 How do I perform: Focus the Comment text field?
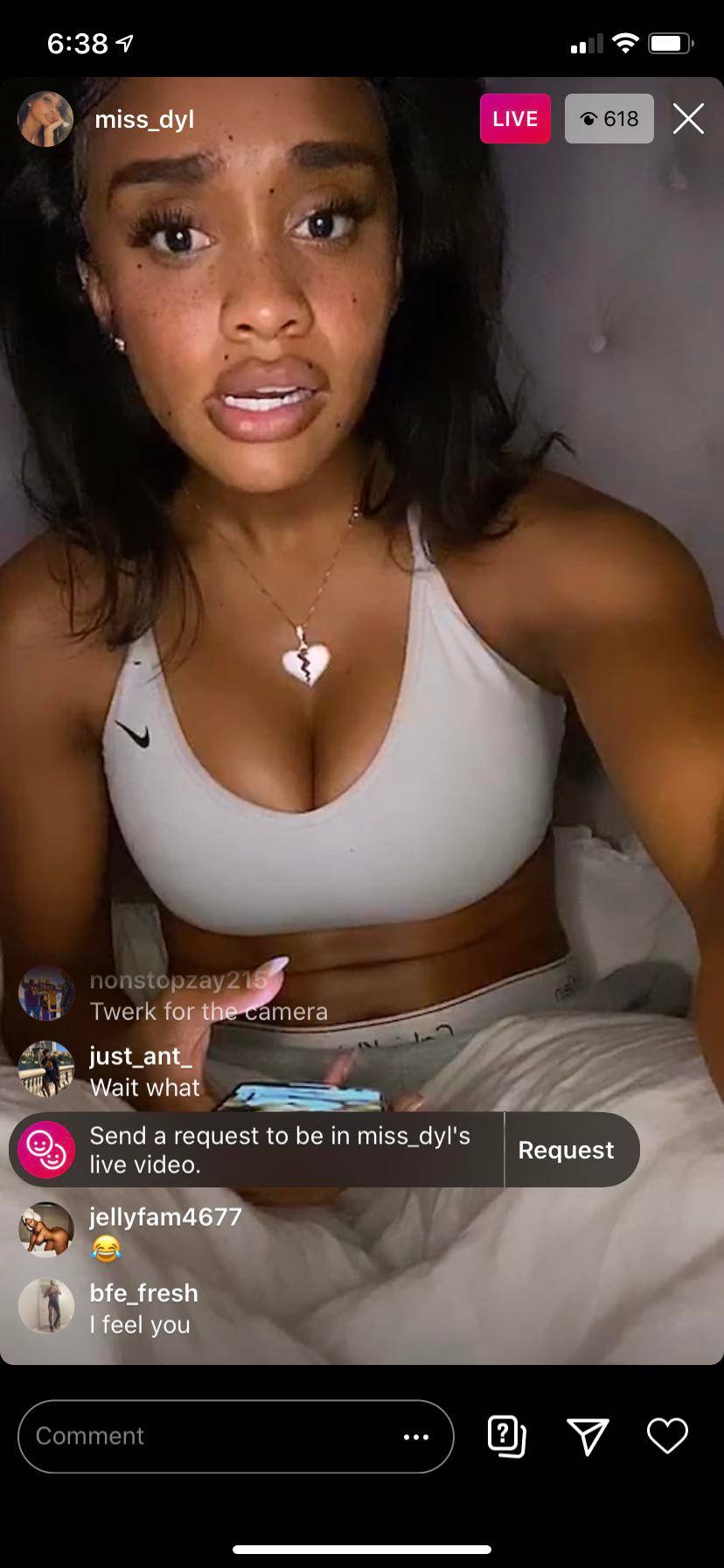pos(210,1436)
